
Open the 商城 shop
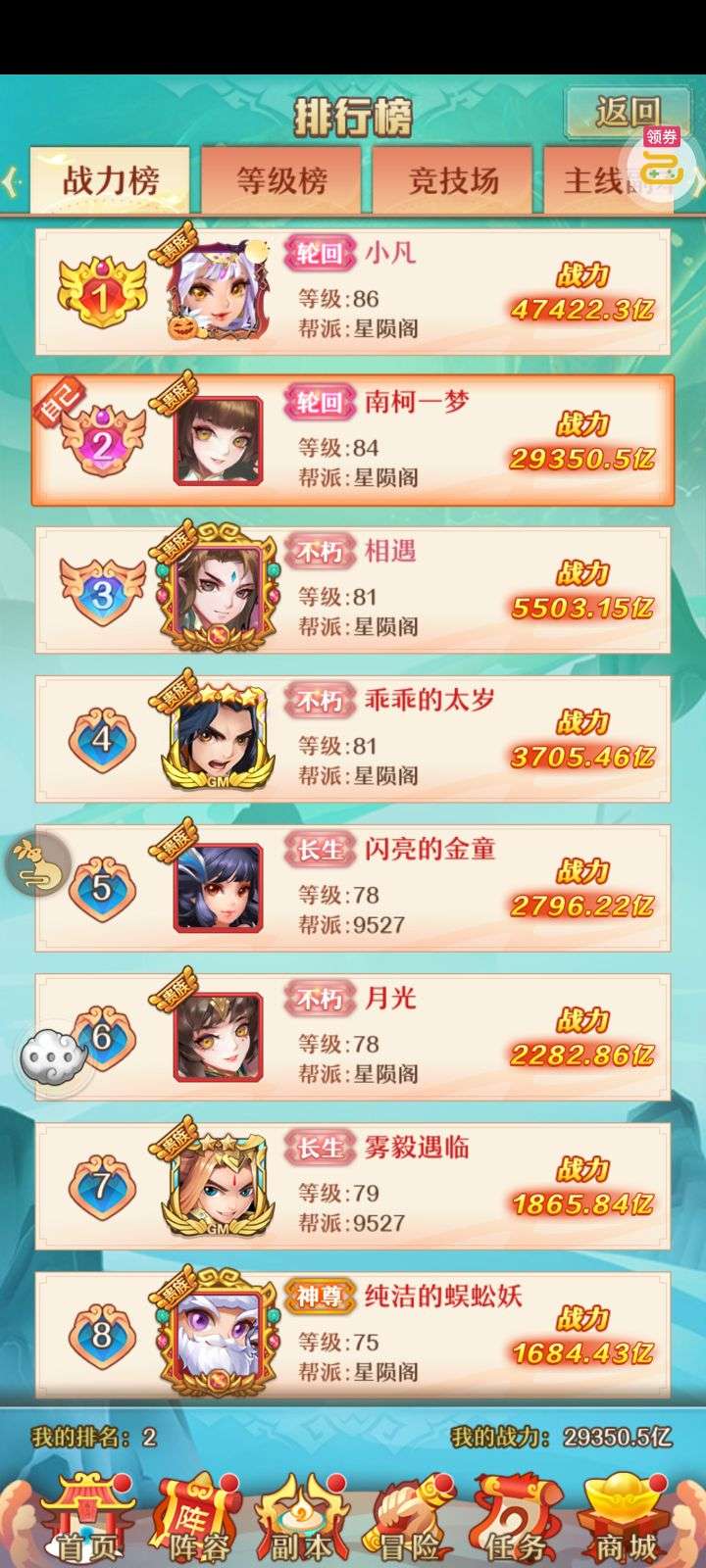tap(628, 1519)
